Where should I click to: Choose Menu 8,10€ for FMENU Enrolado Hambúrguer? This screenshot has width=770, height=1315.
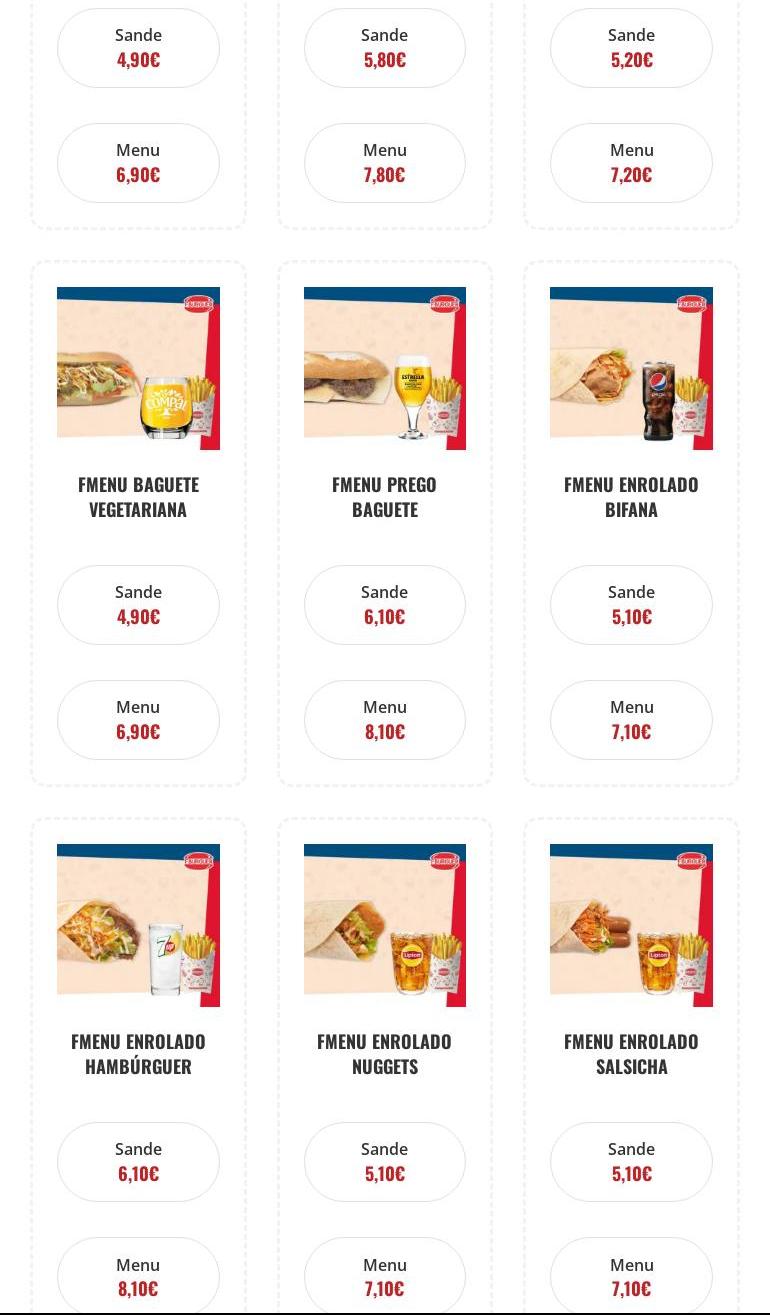coord(138,1276)
